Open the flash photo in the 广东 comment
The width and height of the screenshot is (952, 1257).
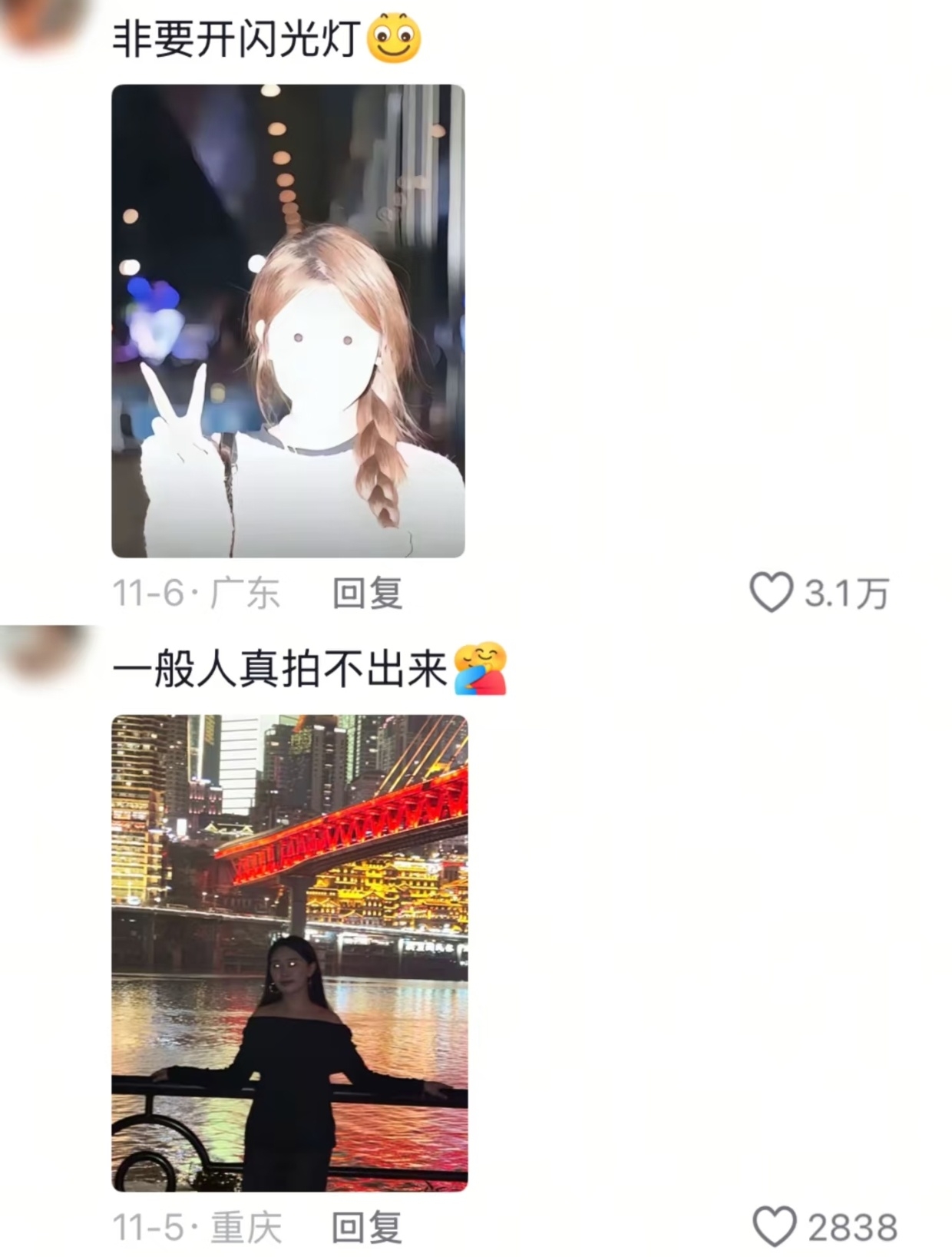click(x=288, y=321)
